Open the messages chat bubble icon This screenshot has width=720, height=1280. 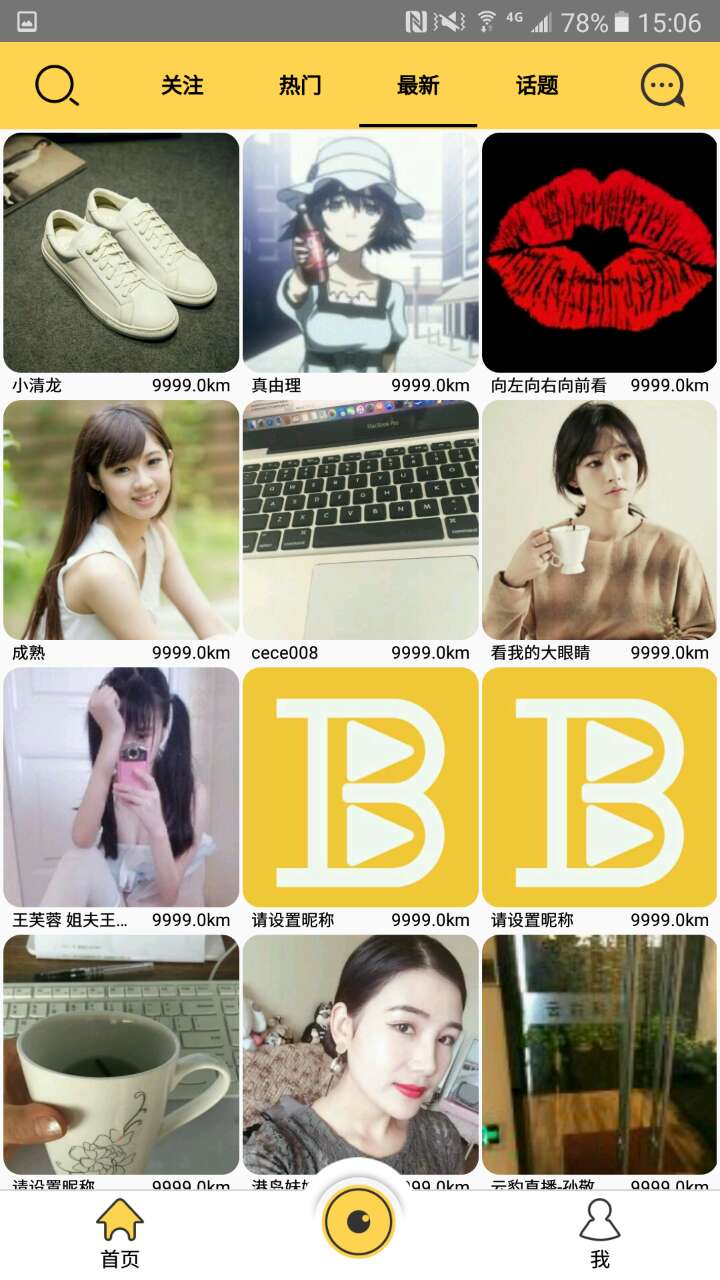coord(663,86)
